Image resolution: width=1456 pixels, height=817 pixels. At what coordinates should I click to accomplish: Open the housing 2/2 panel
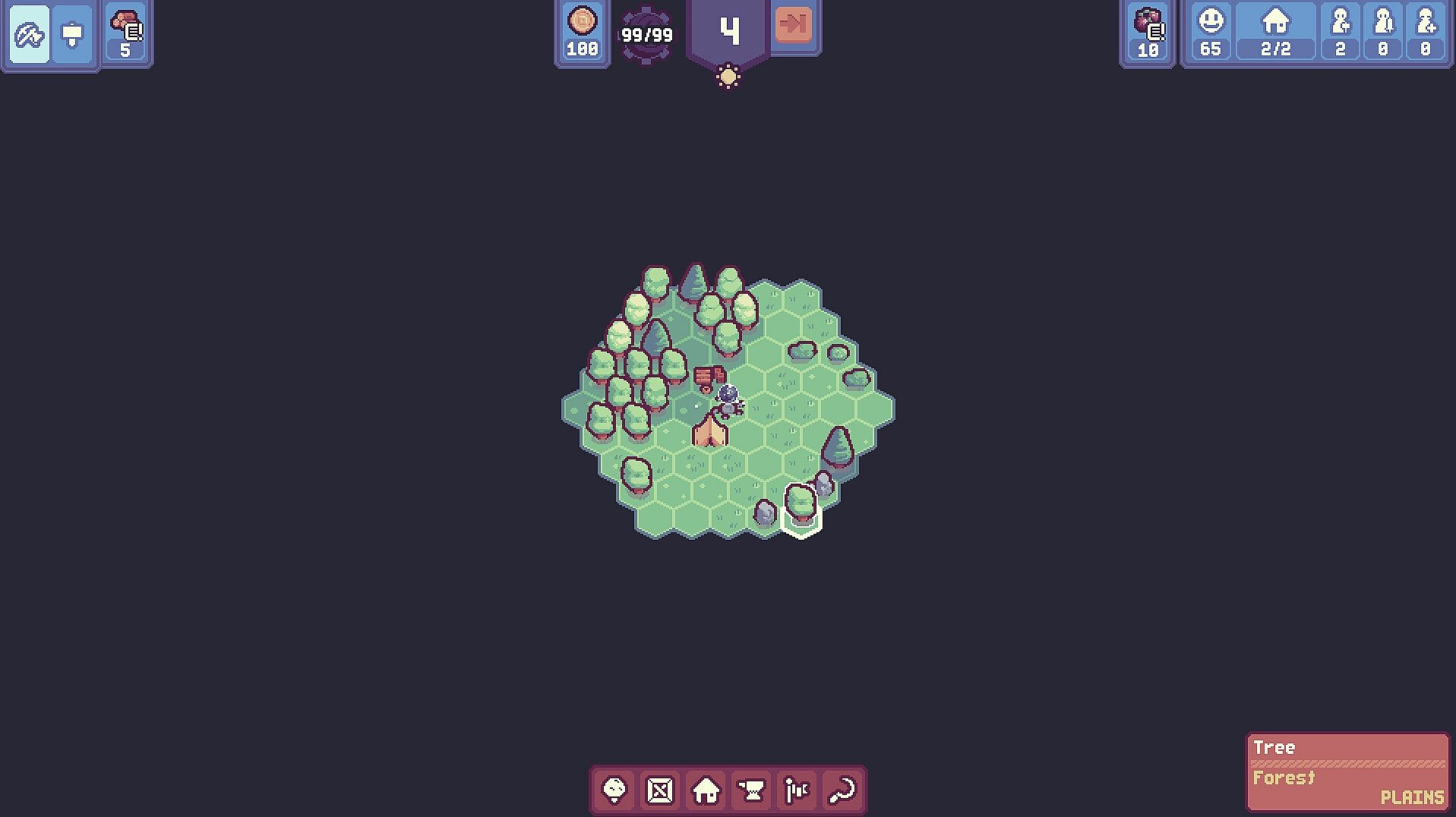coord(1276,34)
